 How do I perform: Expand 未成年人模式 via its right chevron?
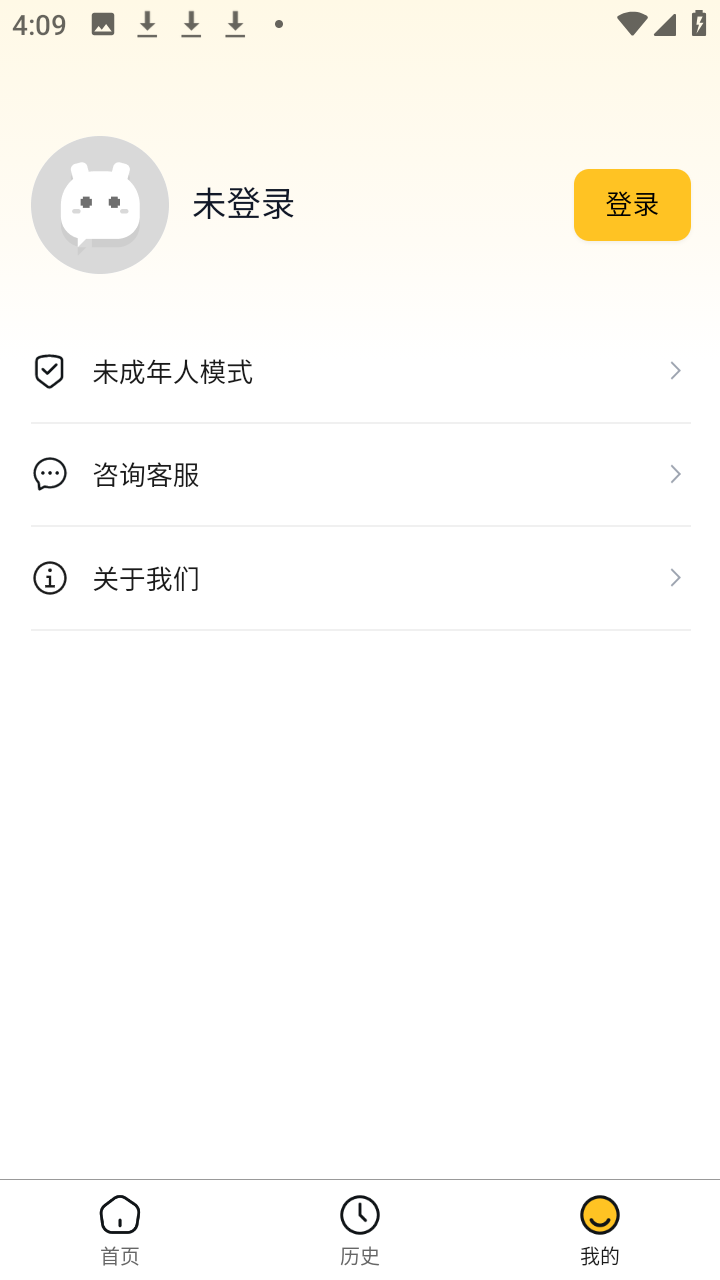[675, 370]
